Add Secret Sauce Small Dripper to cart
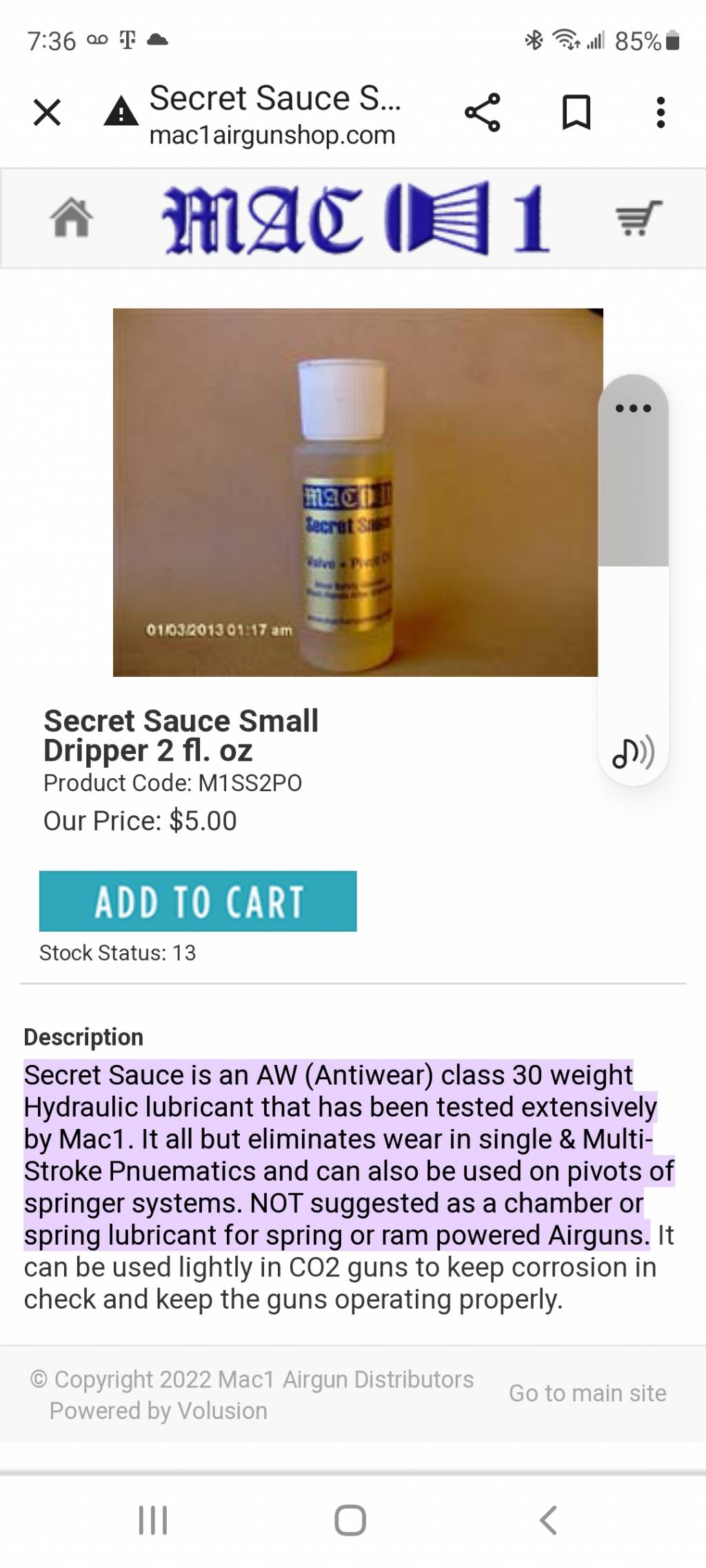The image size is (706, 1568). coord(198,901)
